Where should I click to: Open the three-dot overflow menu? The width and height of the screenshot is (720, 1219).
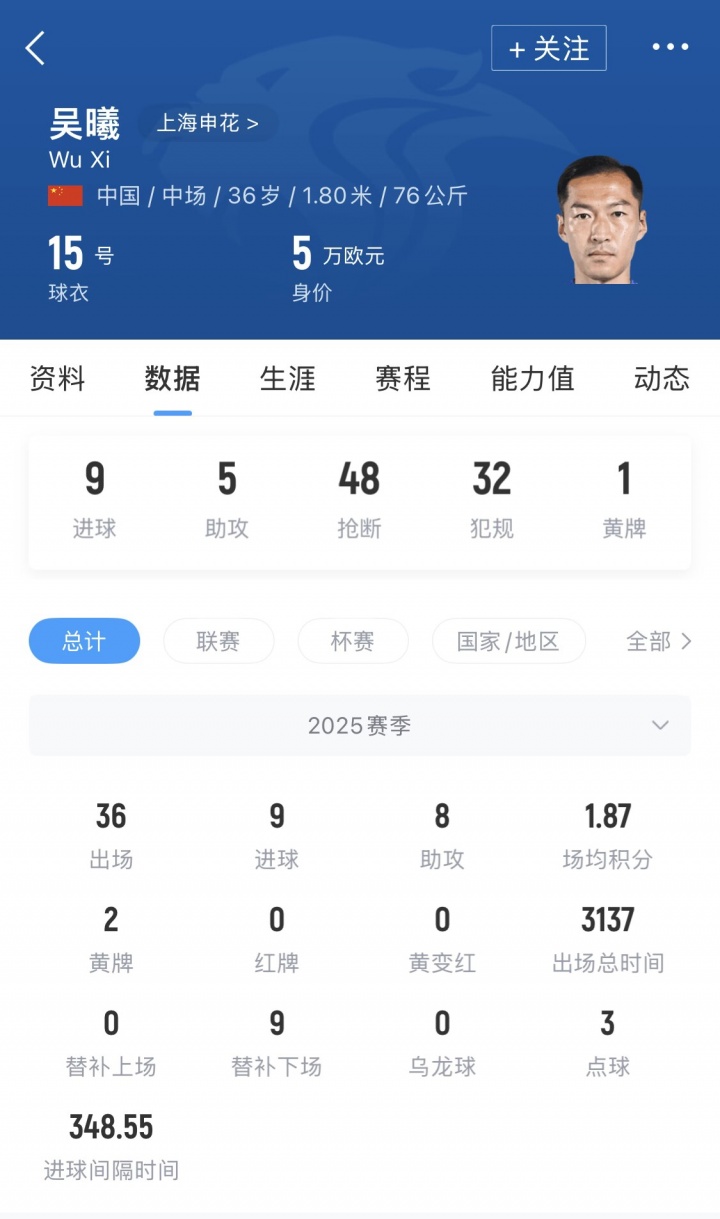(x=670, y=47)
